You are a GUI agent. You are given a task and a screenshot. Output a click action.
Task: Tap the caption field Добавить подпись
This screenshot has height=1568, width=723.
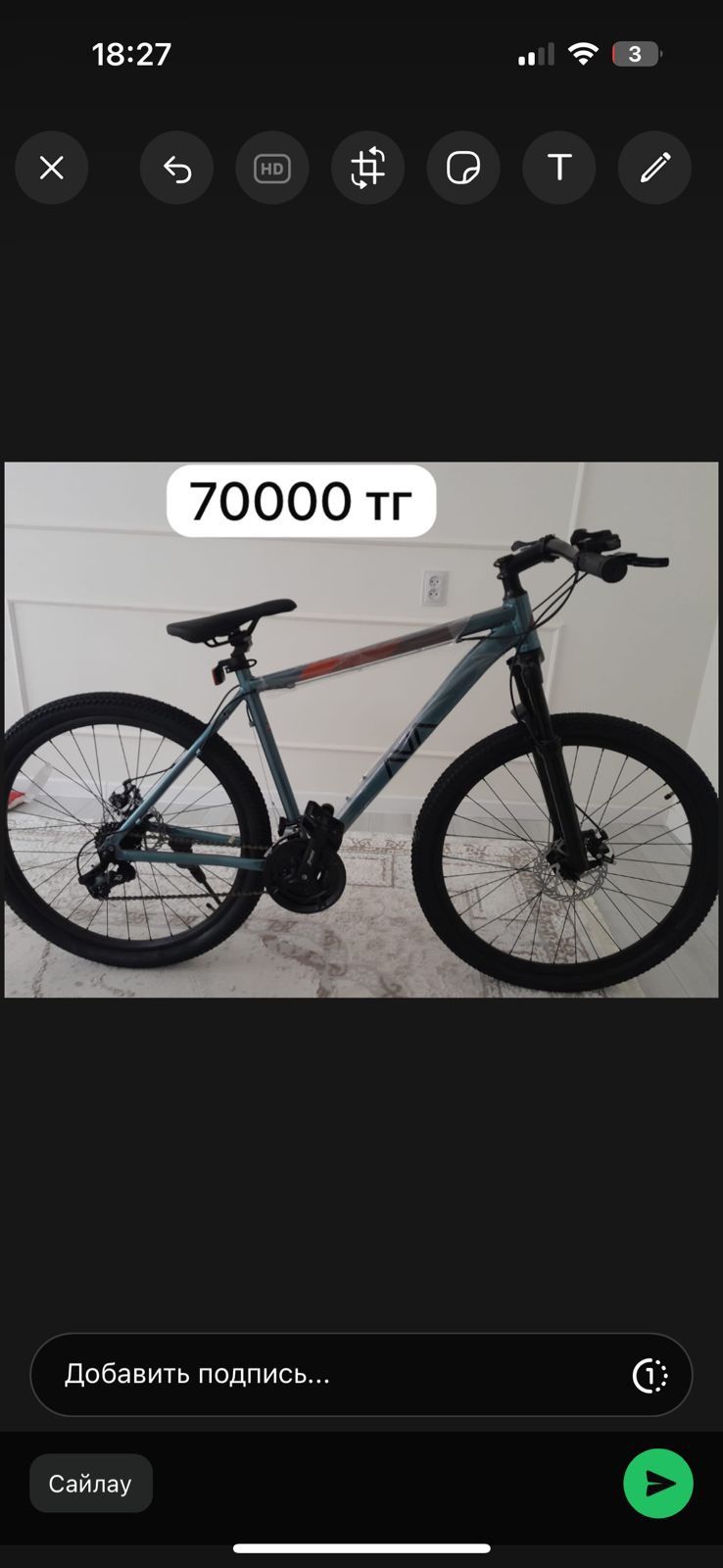click(x=323, y=1374)
